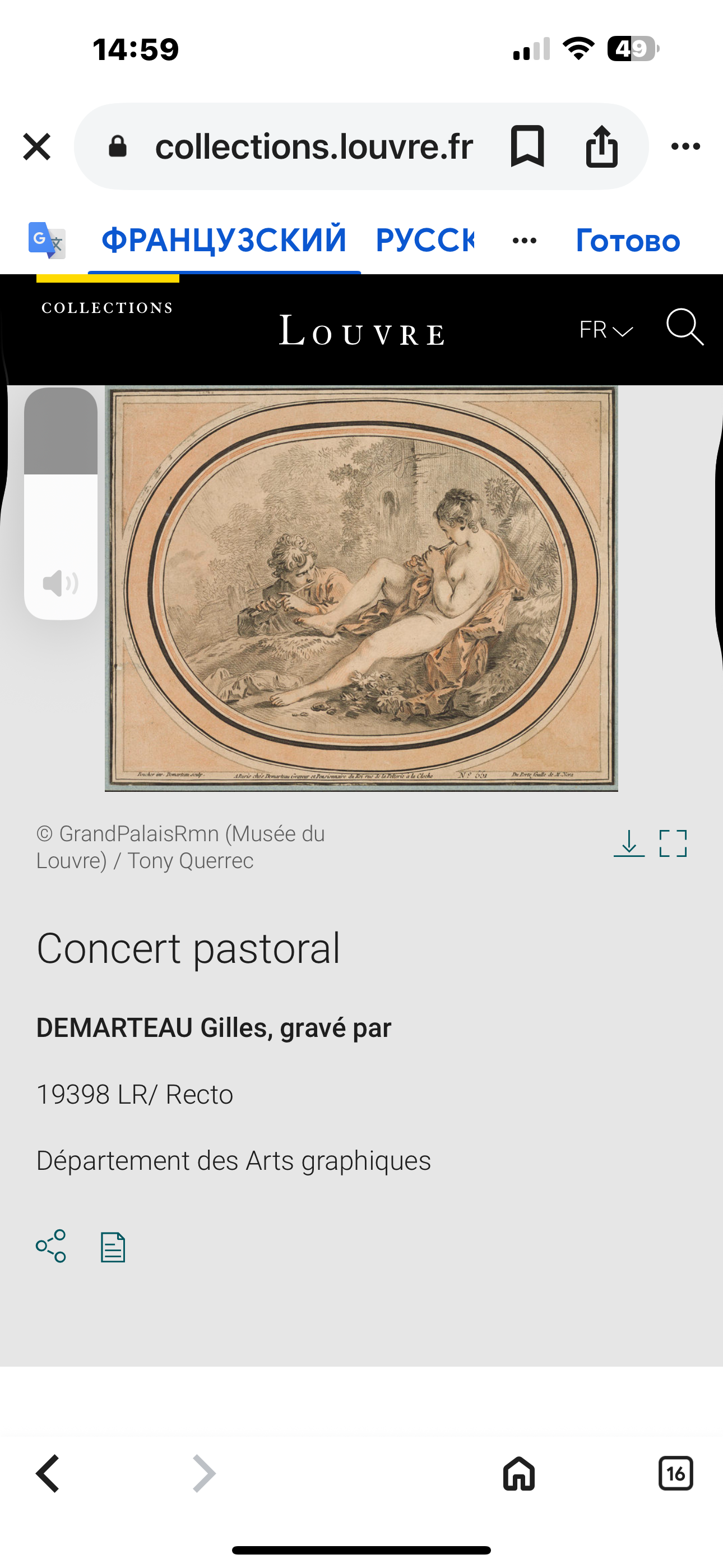Open the Concert pastoral artwork image

click(x=361, y=588)
